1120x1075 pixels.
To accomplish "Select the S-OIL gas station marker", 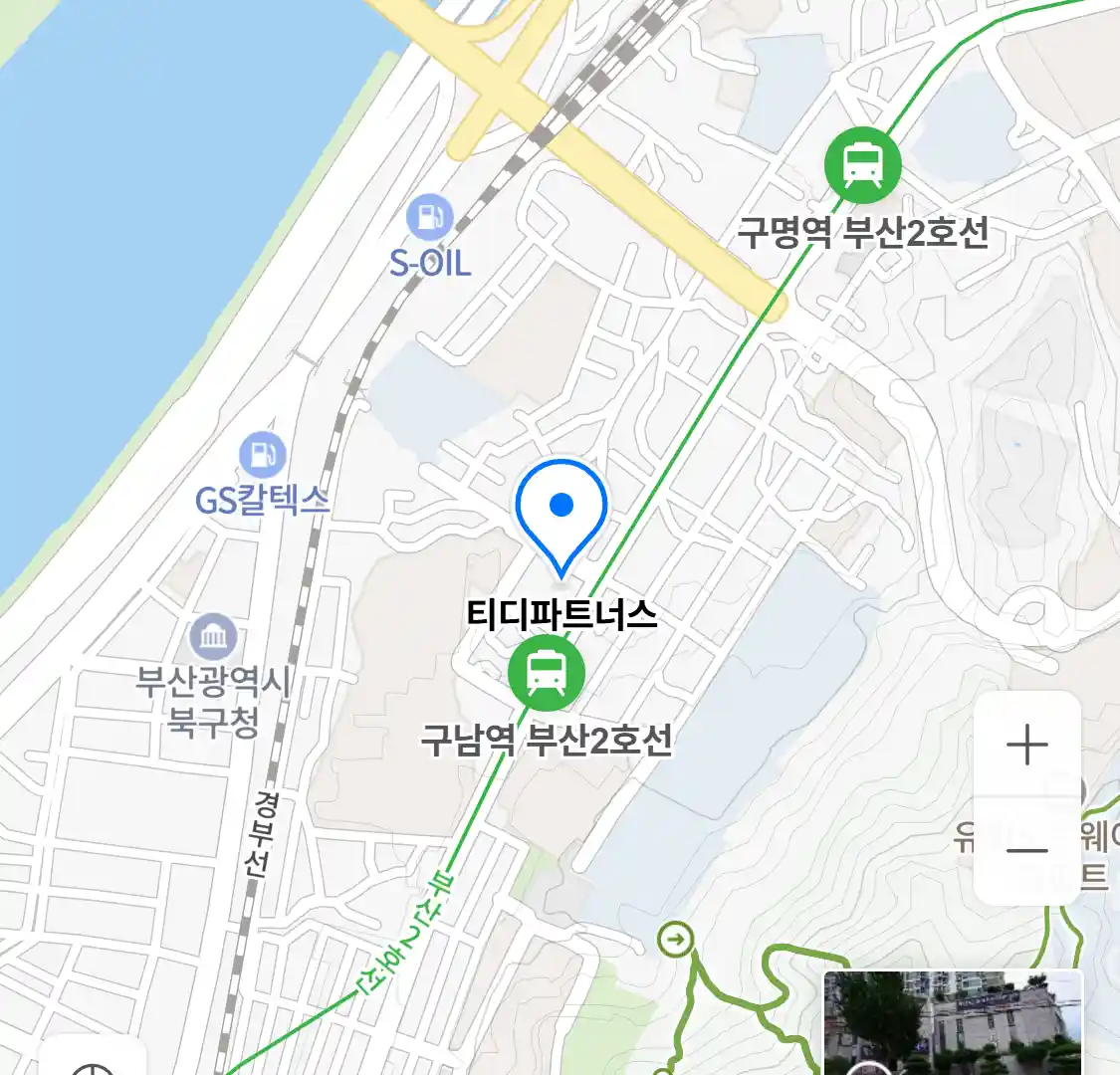I will pos(430,218).
